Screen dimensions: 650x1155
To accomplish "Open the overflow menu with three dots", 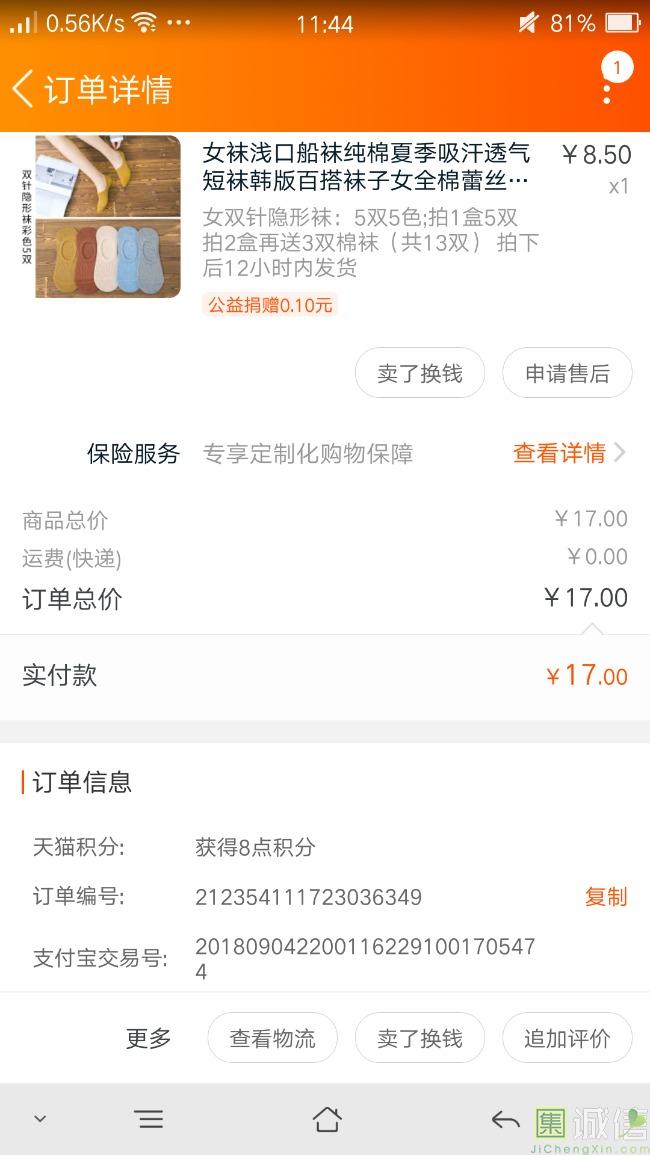I will pyautogui.click(x=607, y=92).
